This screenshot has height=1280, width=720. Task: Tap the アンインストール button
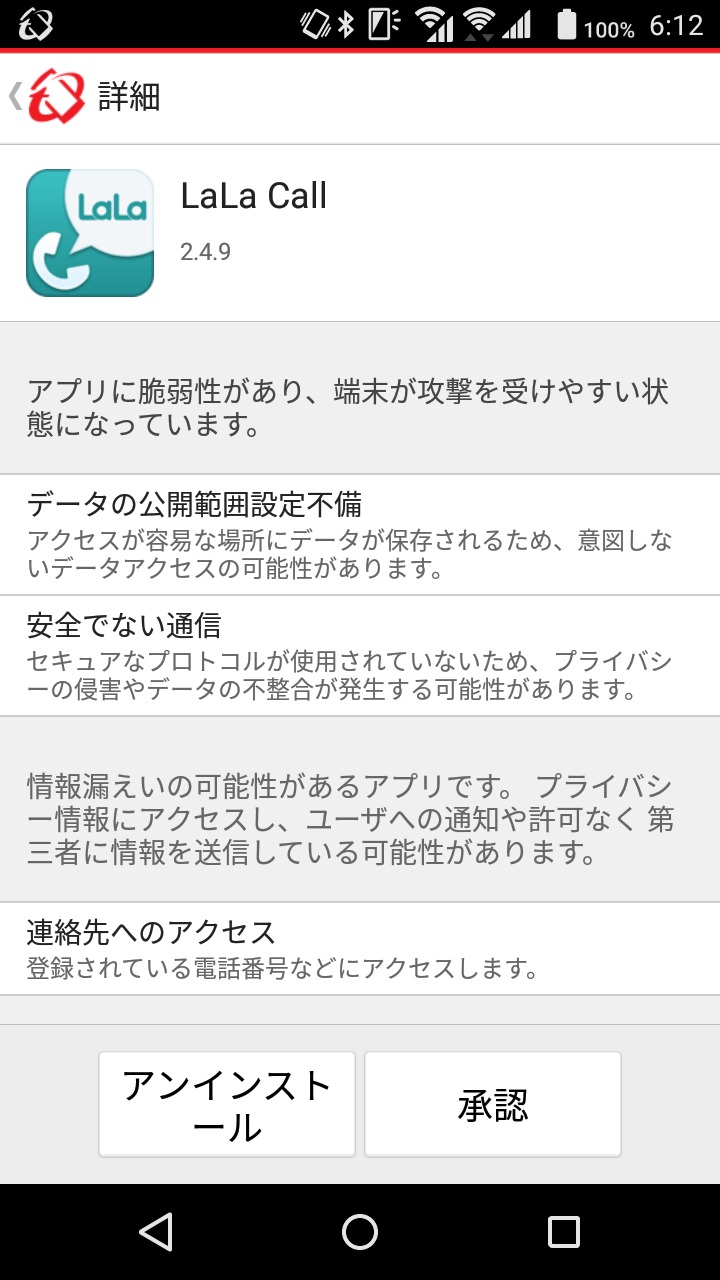pos(227,1104)
